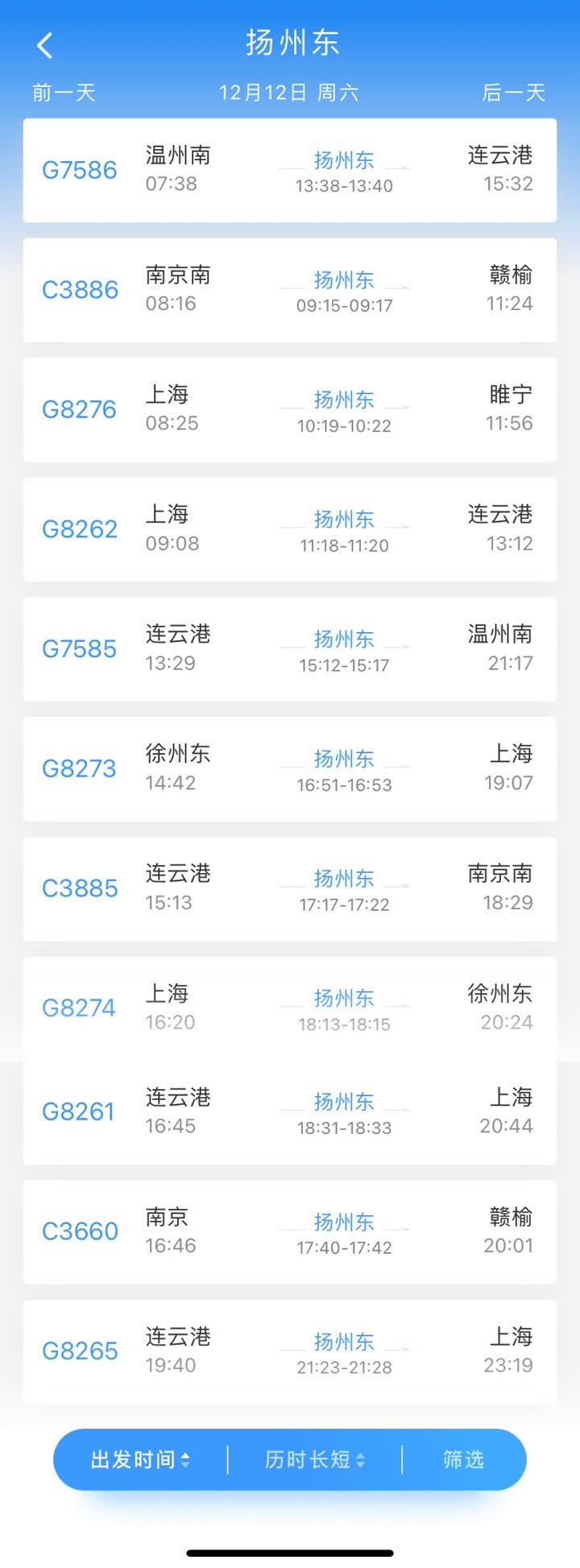Sort by departure time (出发时间)
This screenshot has height=1568, width=580.
pyautogui.click(x=140, y=1459)
